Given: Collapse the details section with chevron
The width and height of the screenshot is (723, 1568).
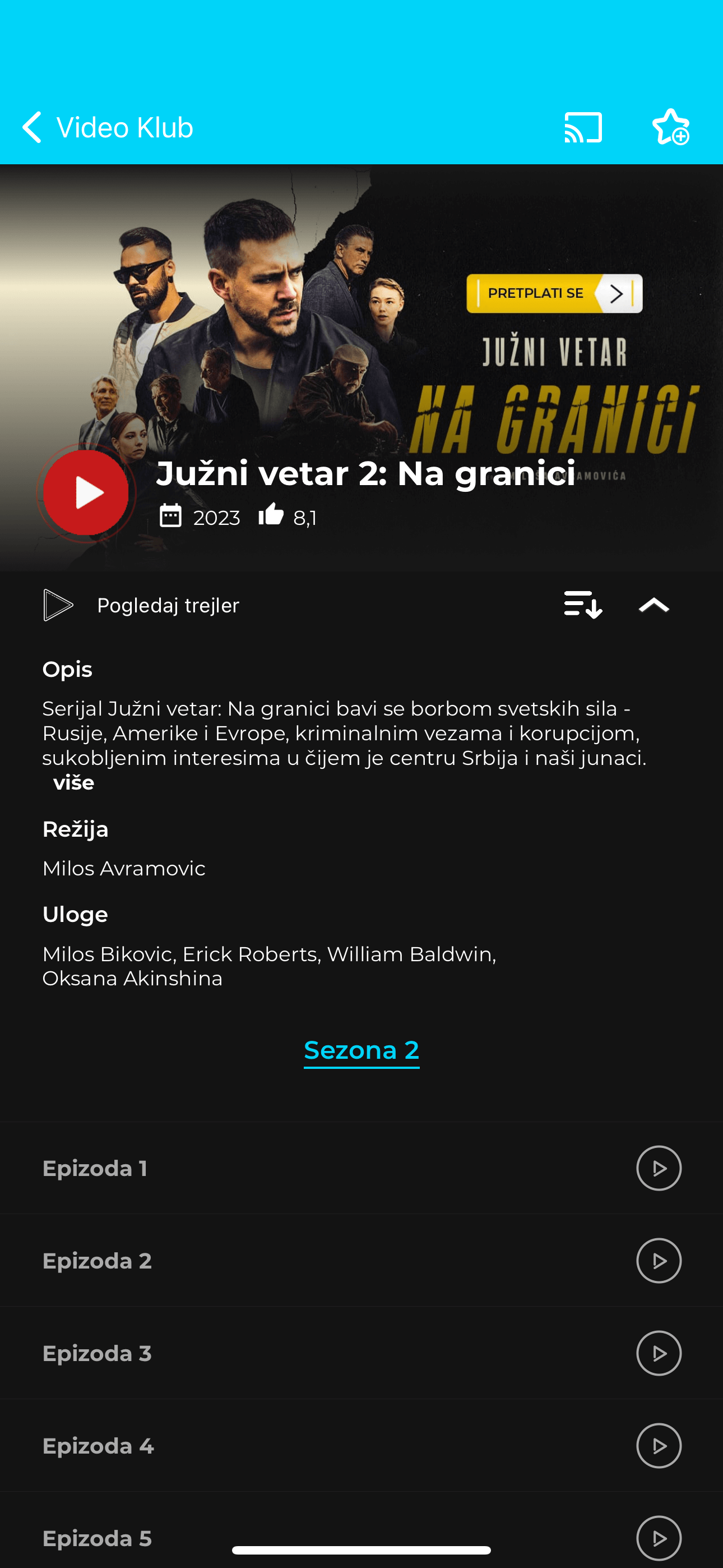Looking at the screenshot, I should [654, 606].
